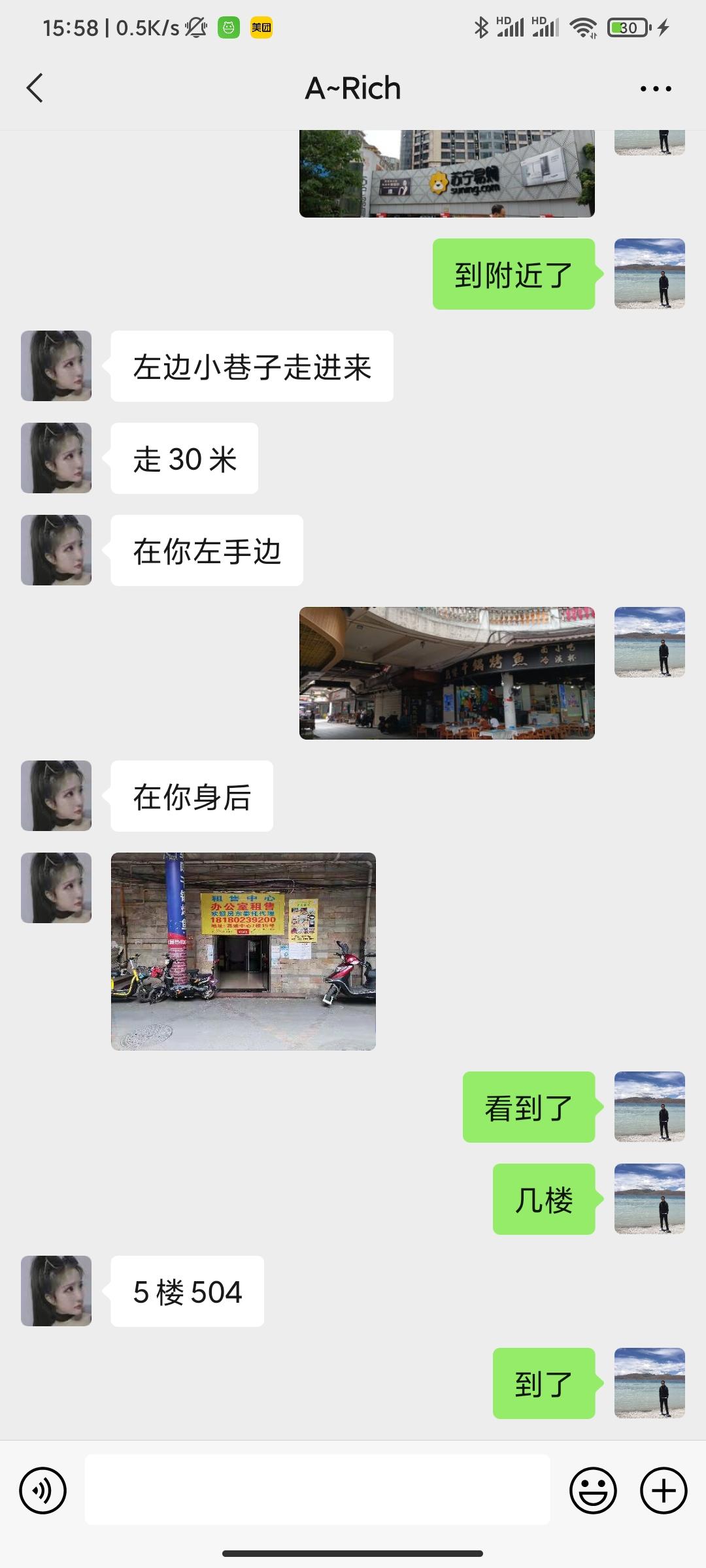This screenshot has width=706, height=1568.
Task: Tap A~Rich's avatar beside the 5楼504 message
Action: (x=56, y=1290)
